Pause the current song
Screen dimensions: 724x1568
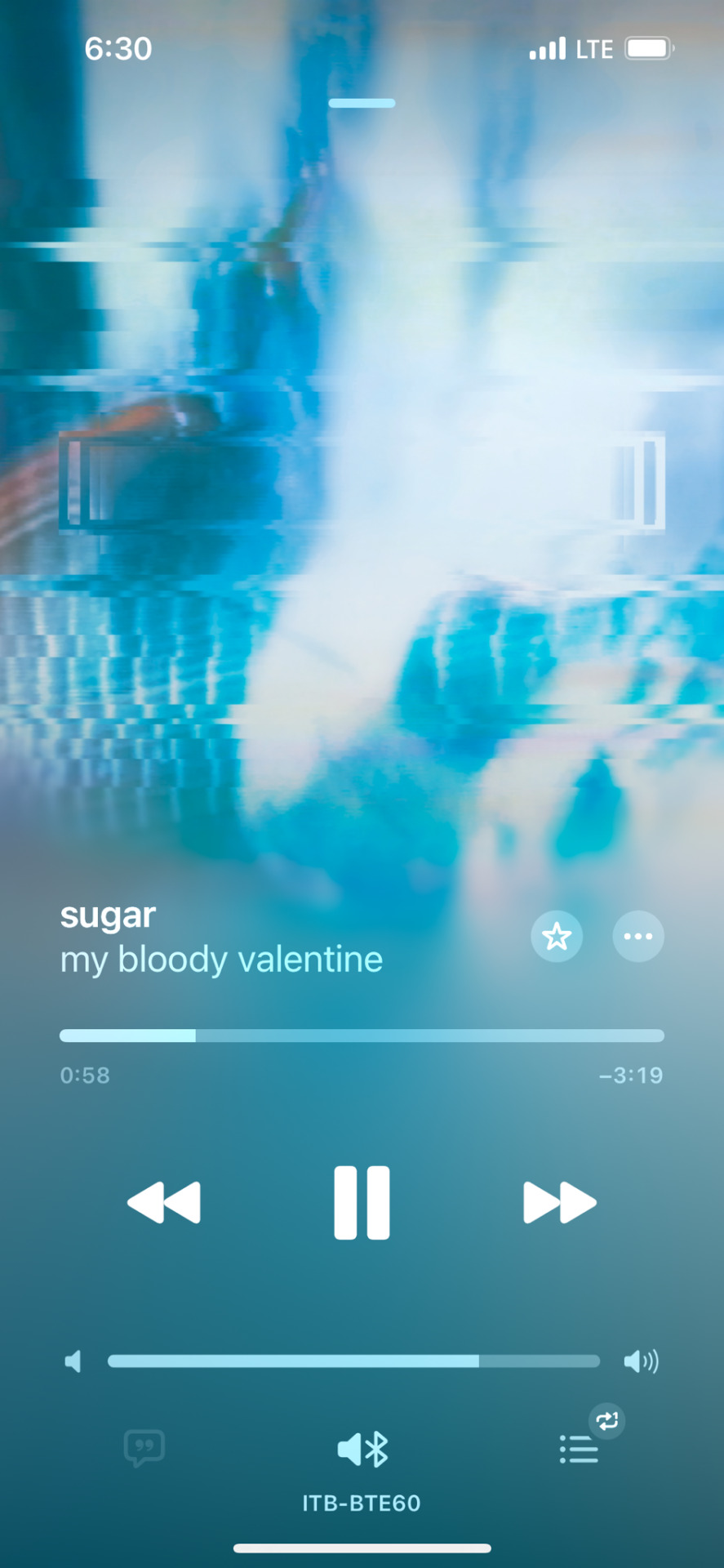click(362, 1202)
